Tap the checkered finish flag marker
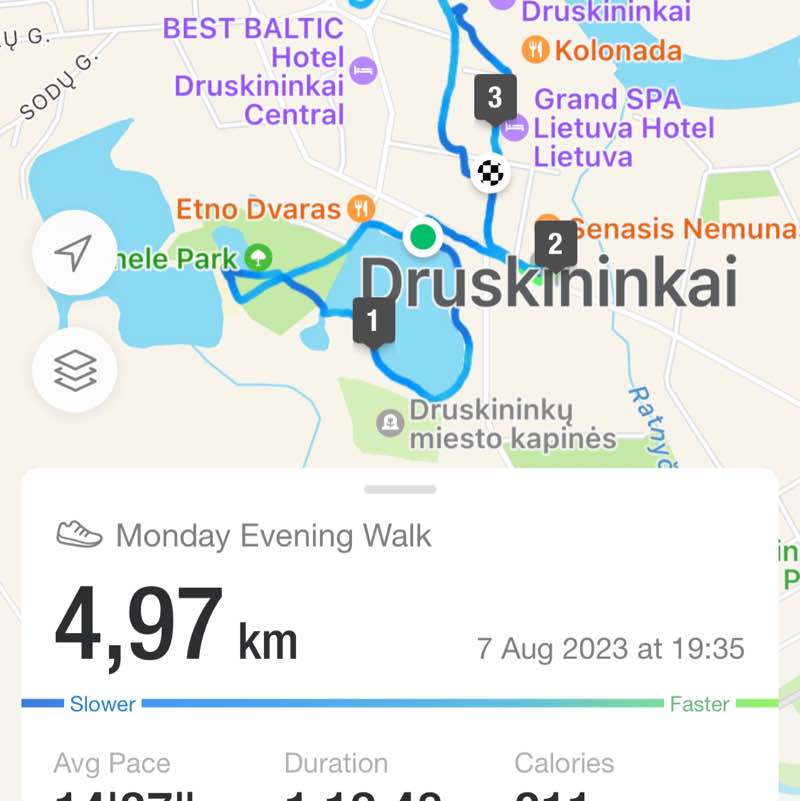Screen dimensions: 800x801 (x=490, y=173)
